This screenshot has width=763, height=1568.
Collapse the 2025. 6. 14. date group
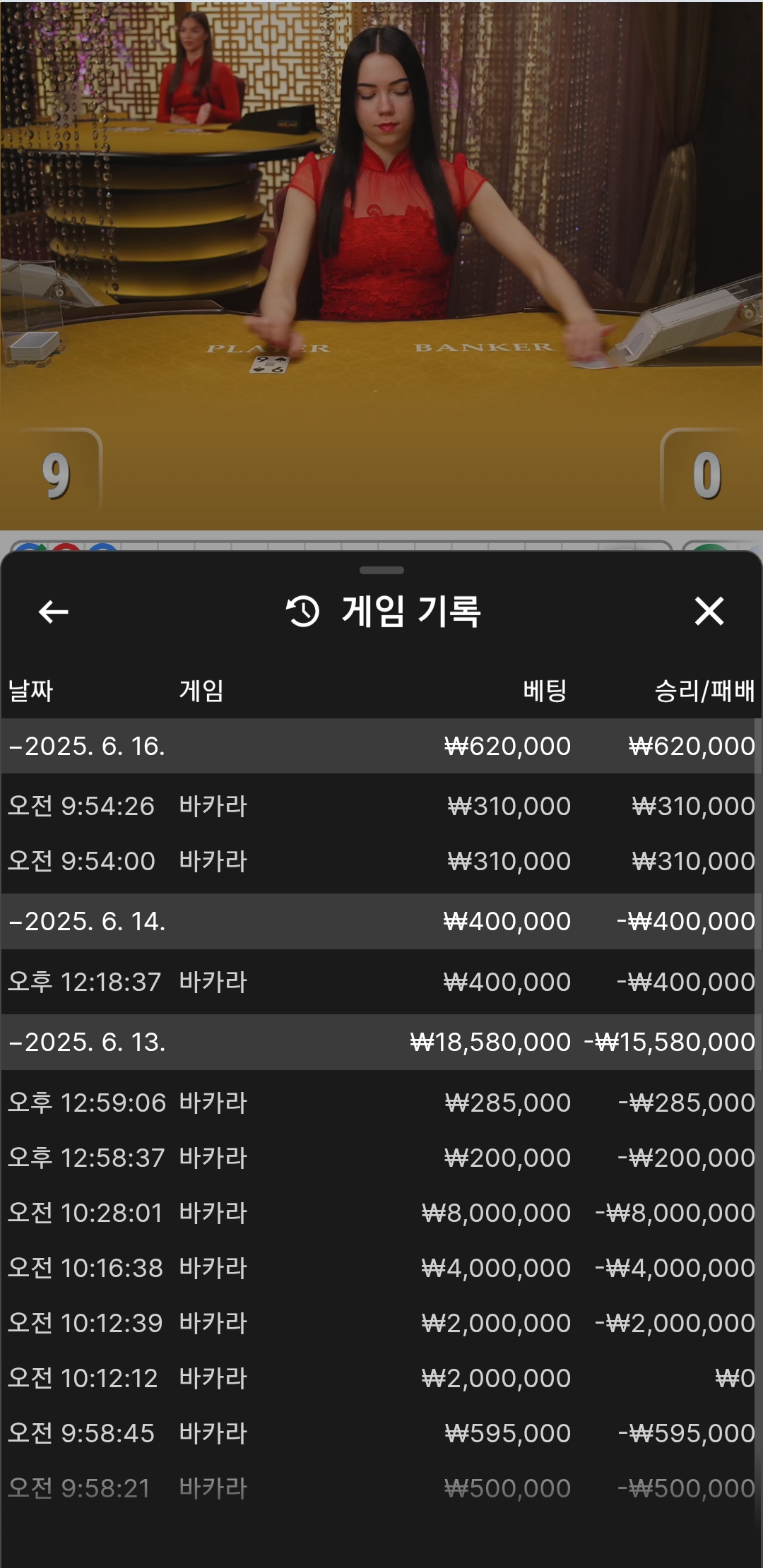(x=86, y=922)
